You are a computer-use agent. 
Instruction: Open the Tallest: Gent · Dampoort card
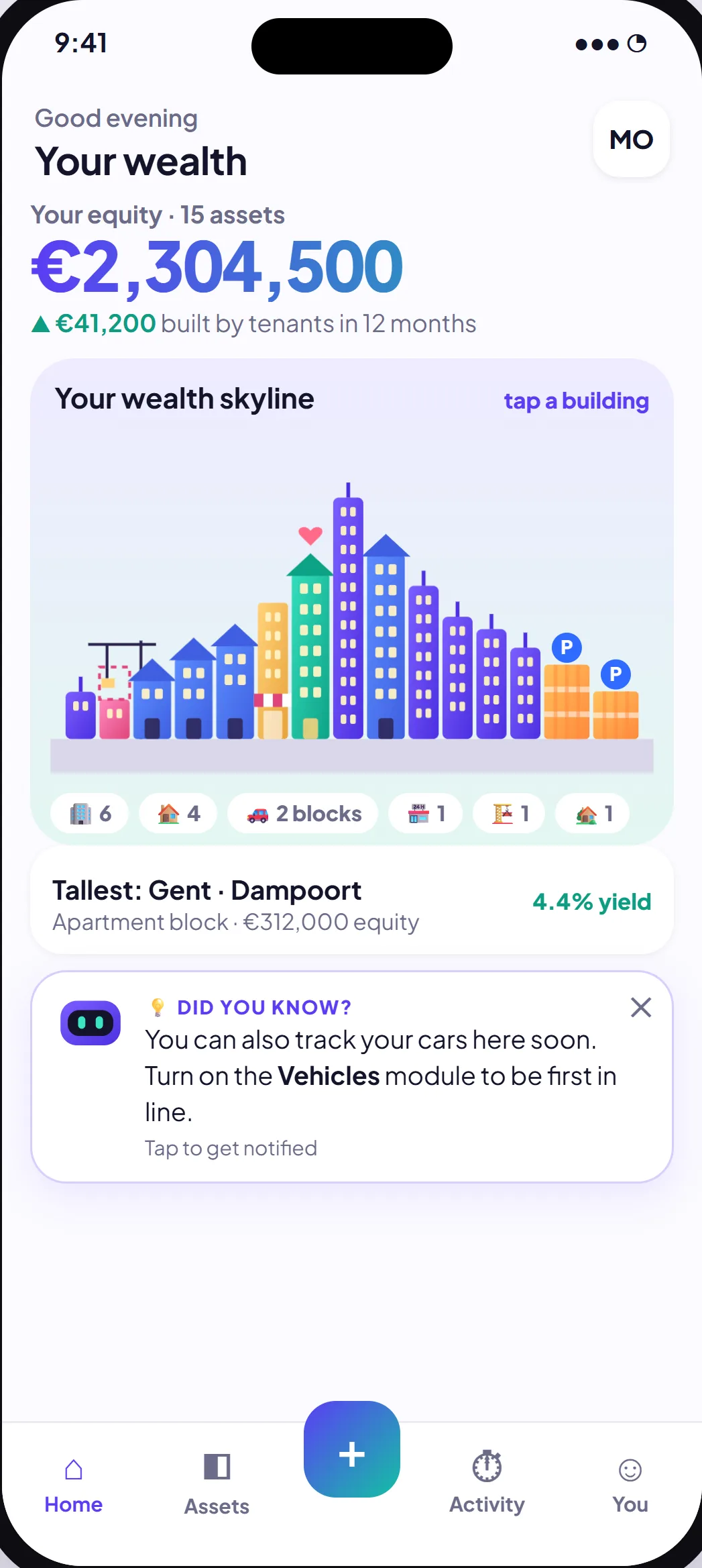(x=352, y=900)
